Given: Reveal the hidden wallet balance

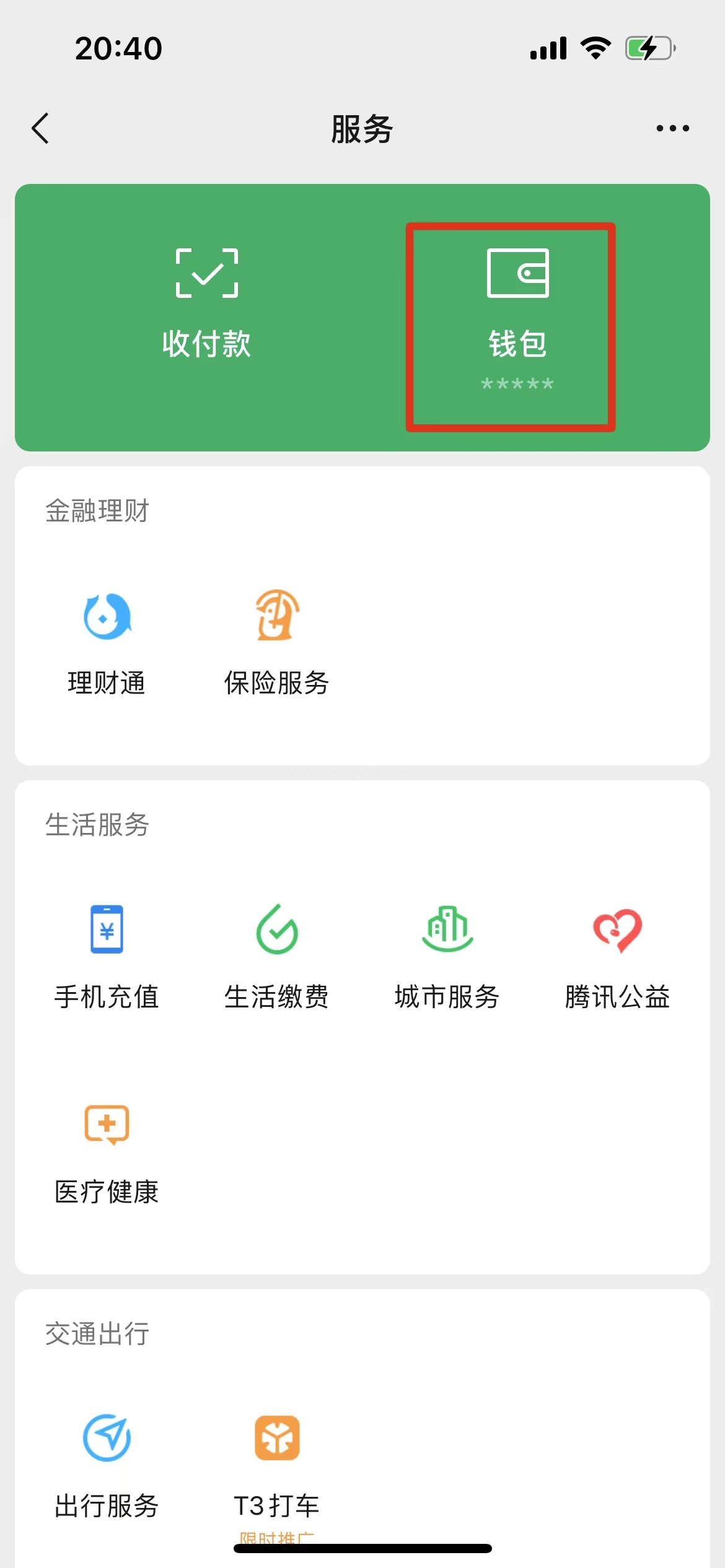Looking at the screenshot, I should [x=519, y=385].
